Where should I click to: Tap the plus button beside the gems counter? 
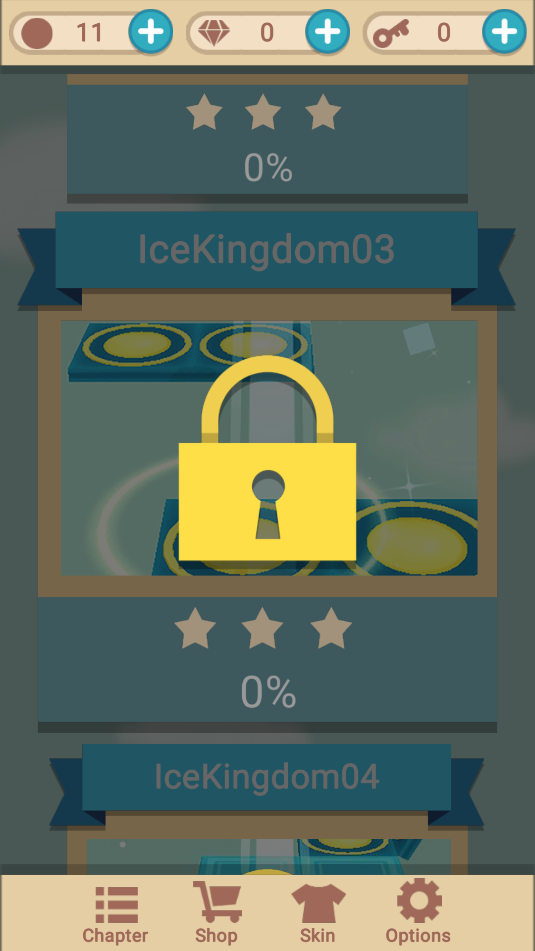point(328,32)
